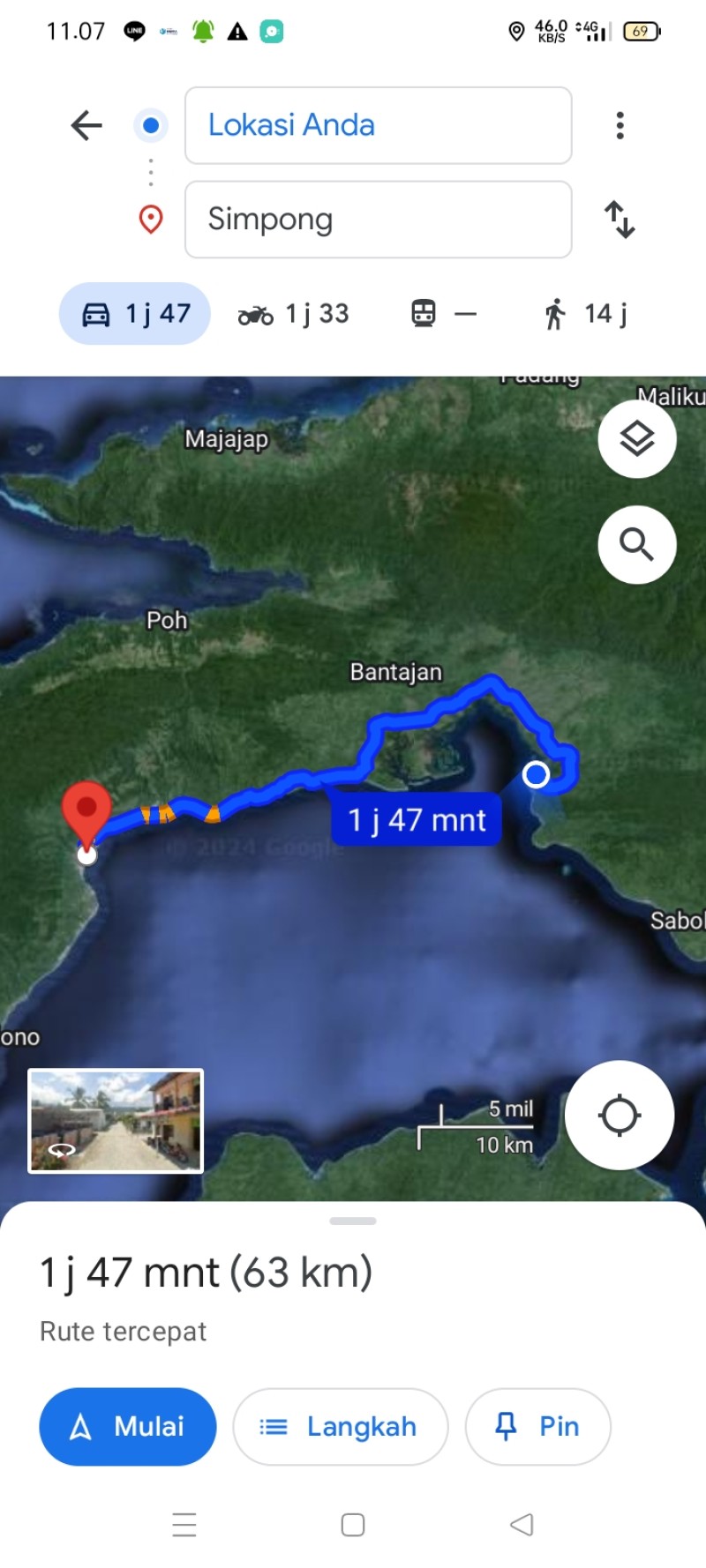Switch to walking travel mode

585,313
